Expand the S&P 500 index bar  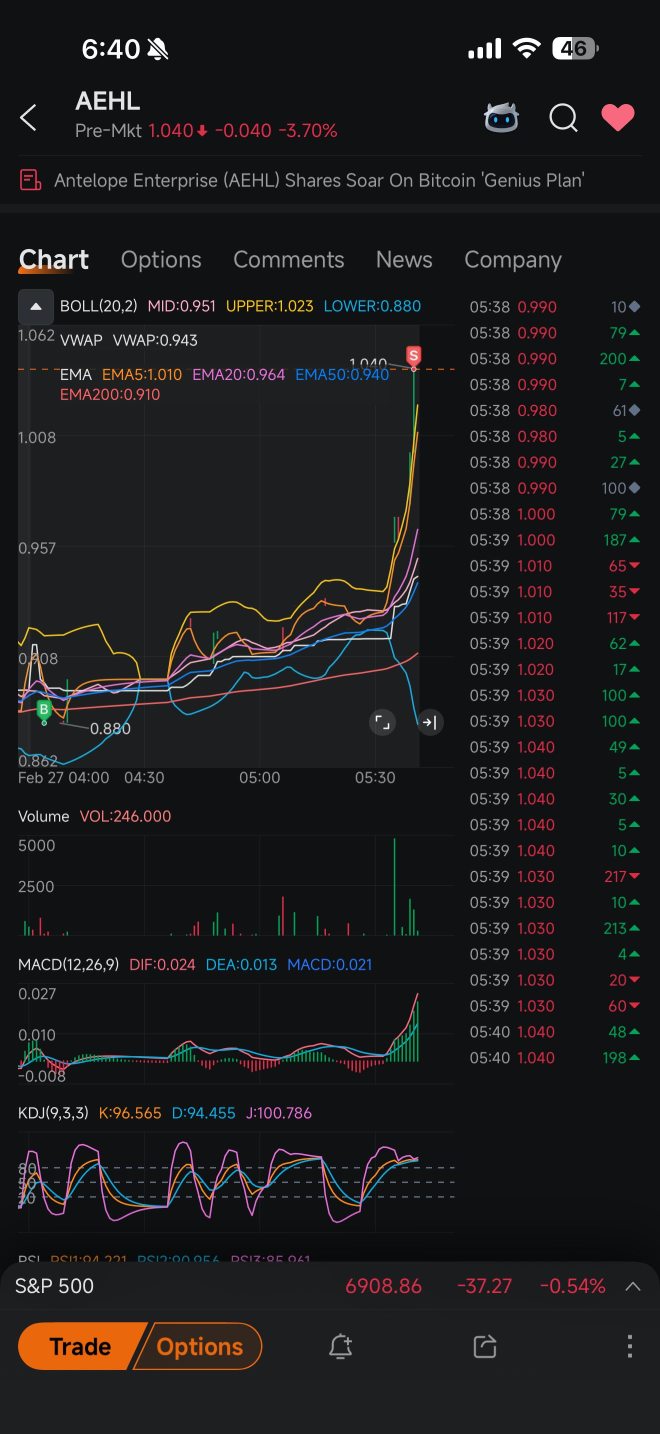coord(633,1286)
